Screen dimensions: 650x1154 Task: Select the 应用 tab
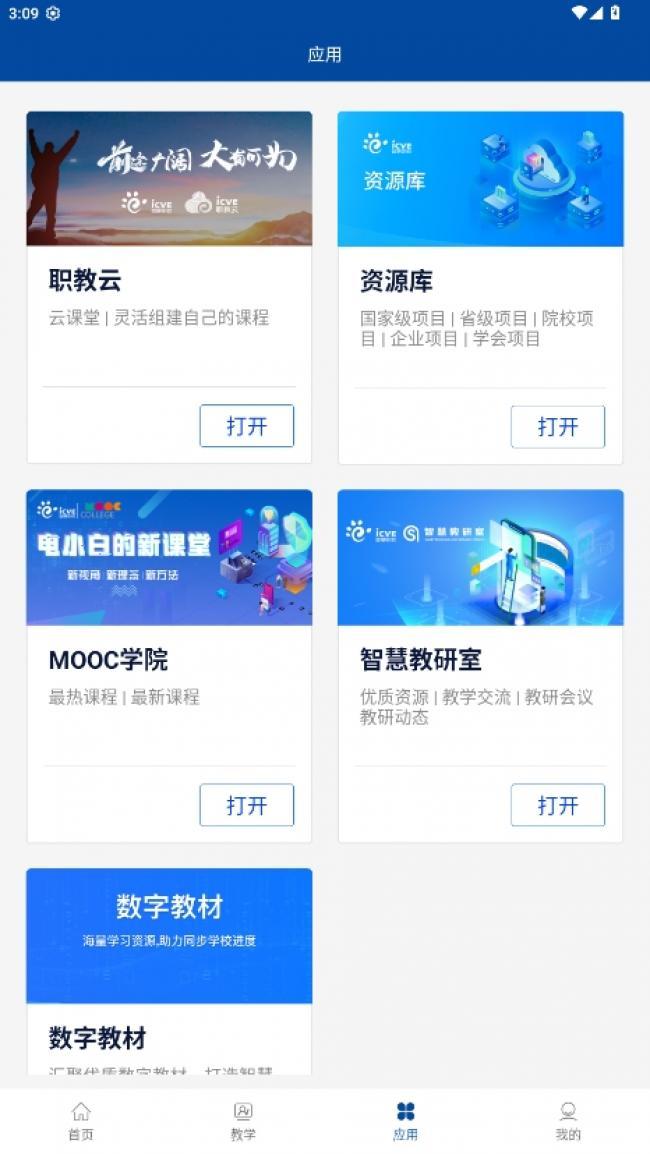405,1121
